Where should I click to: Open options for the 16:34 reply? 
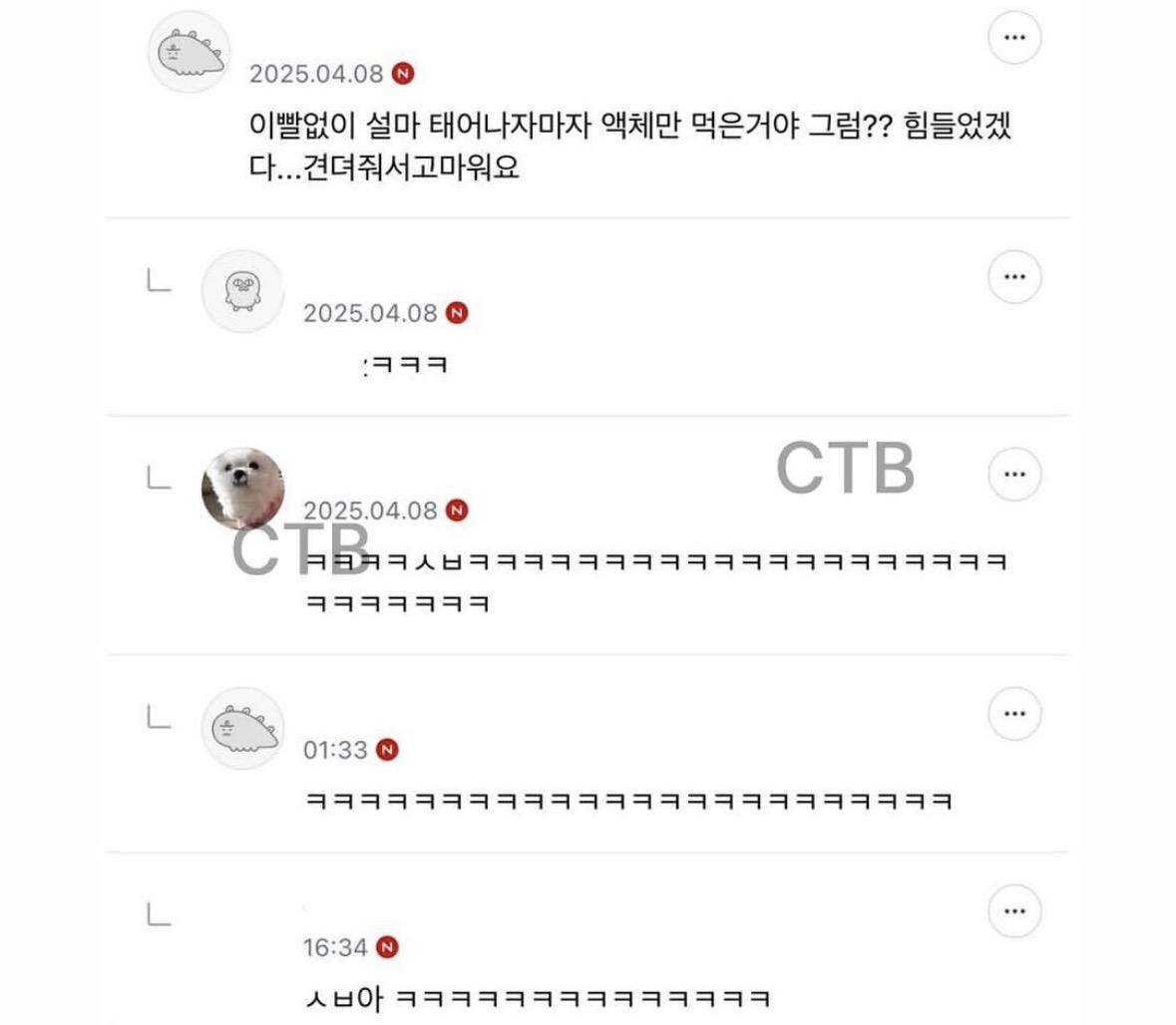point(1014,910)
